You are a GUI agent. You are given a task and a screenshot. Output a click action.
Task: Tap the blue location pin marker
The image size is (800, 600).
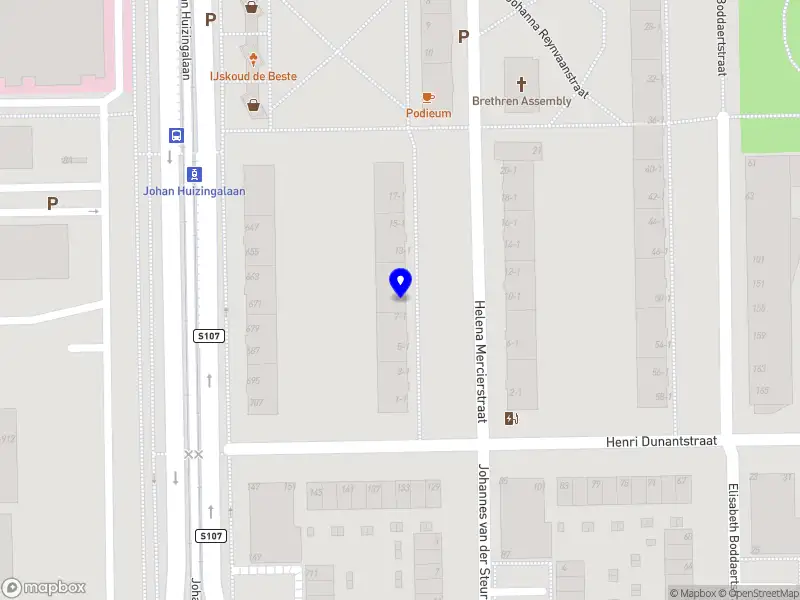pos(400,283)
